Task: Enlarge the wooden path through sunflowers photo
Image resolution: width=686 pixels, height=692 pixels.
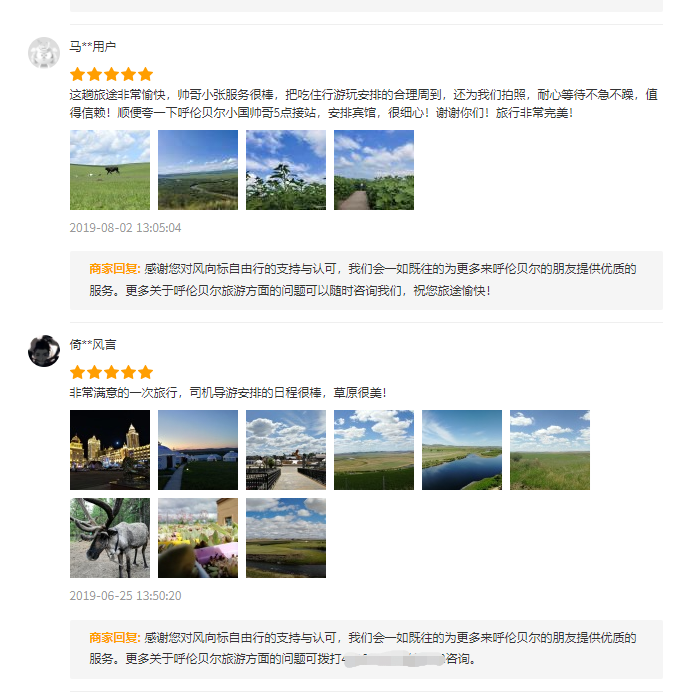Action: click(374, 170)
